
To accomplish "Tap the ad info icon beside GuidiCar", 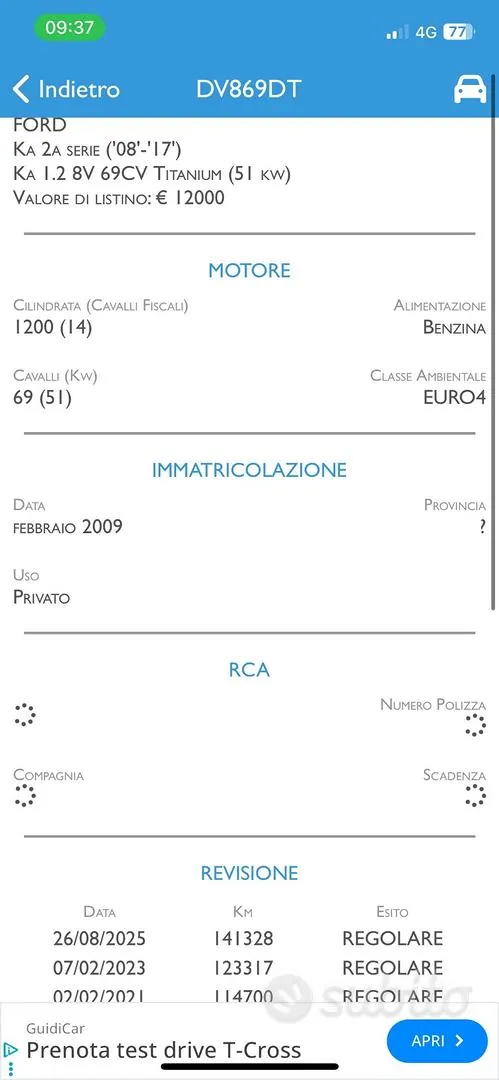I will [x=10, y=1050].
